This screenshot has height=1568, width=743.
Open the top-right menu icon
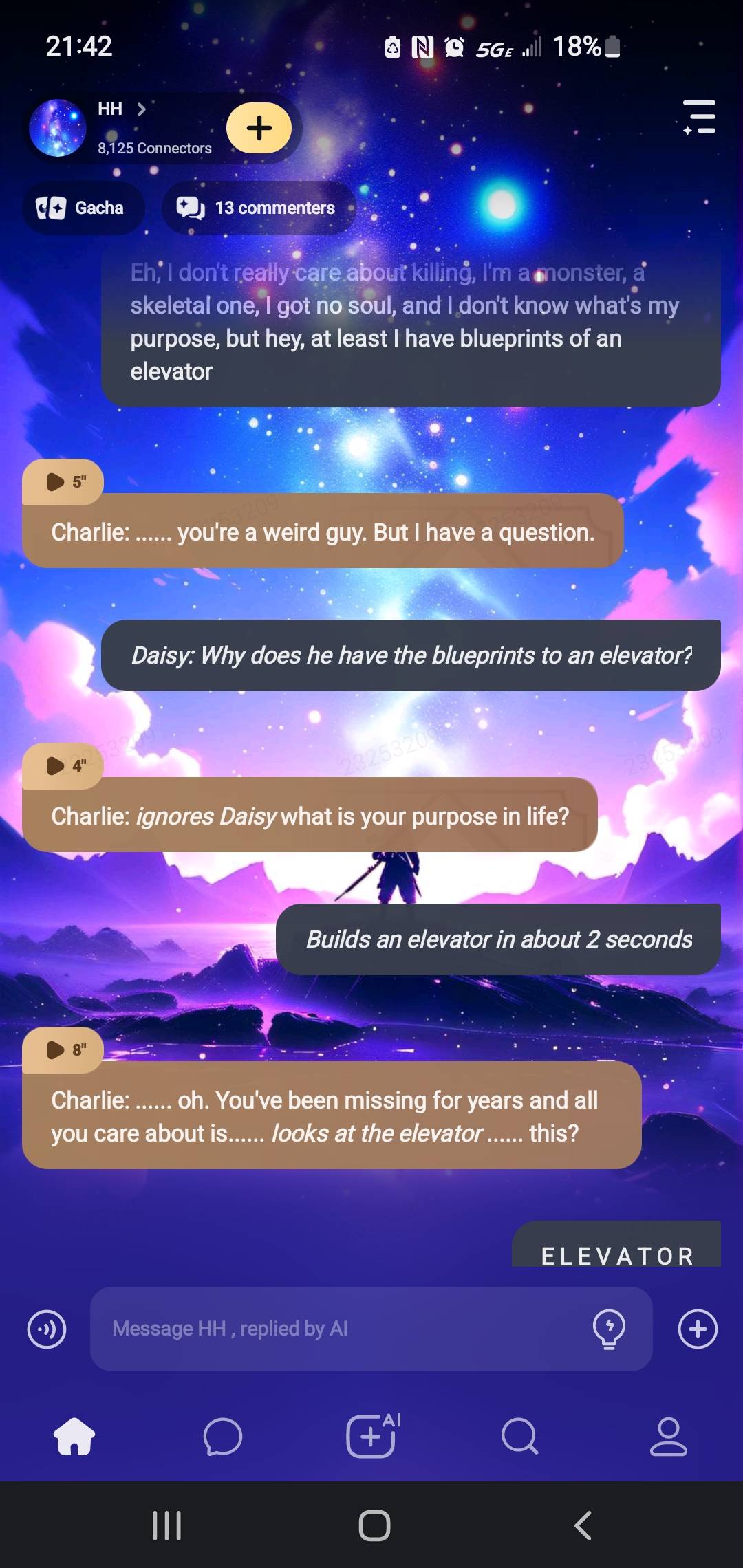click(699, 117)
